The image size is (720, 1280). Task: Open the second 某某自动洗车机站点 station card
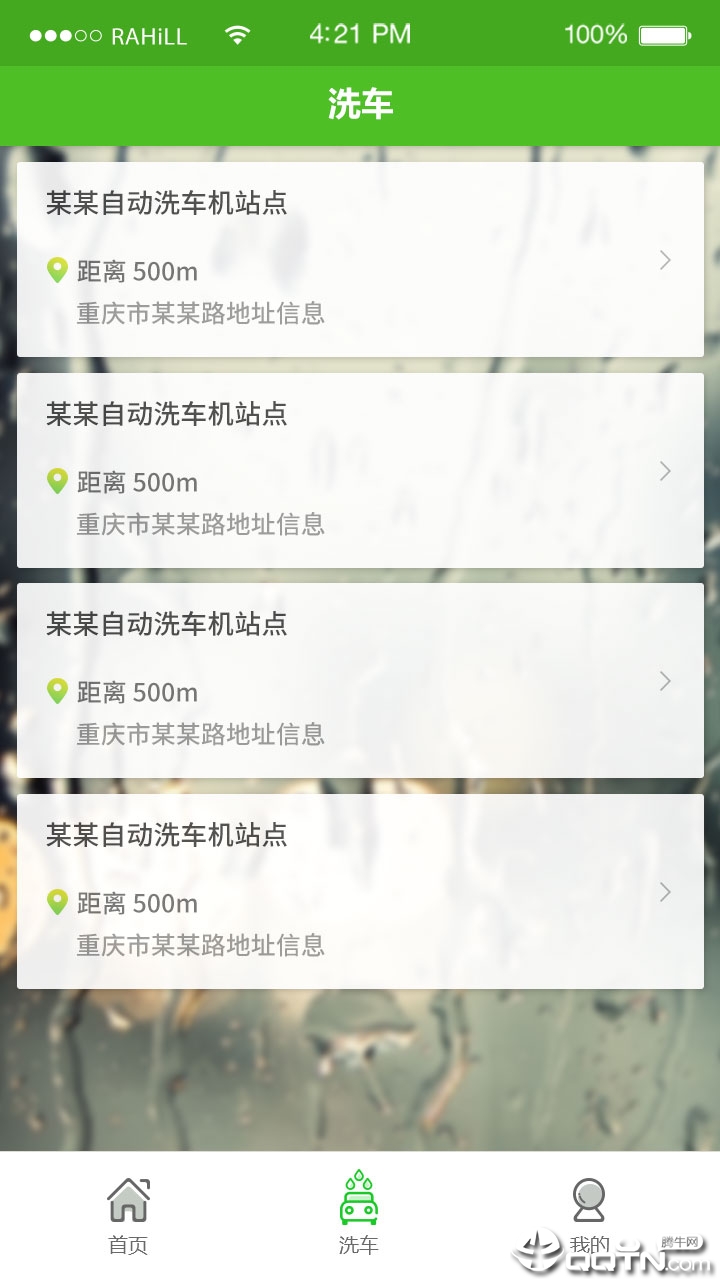point(360,470)
